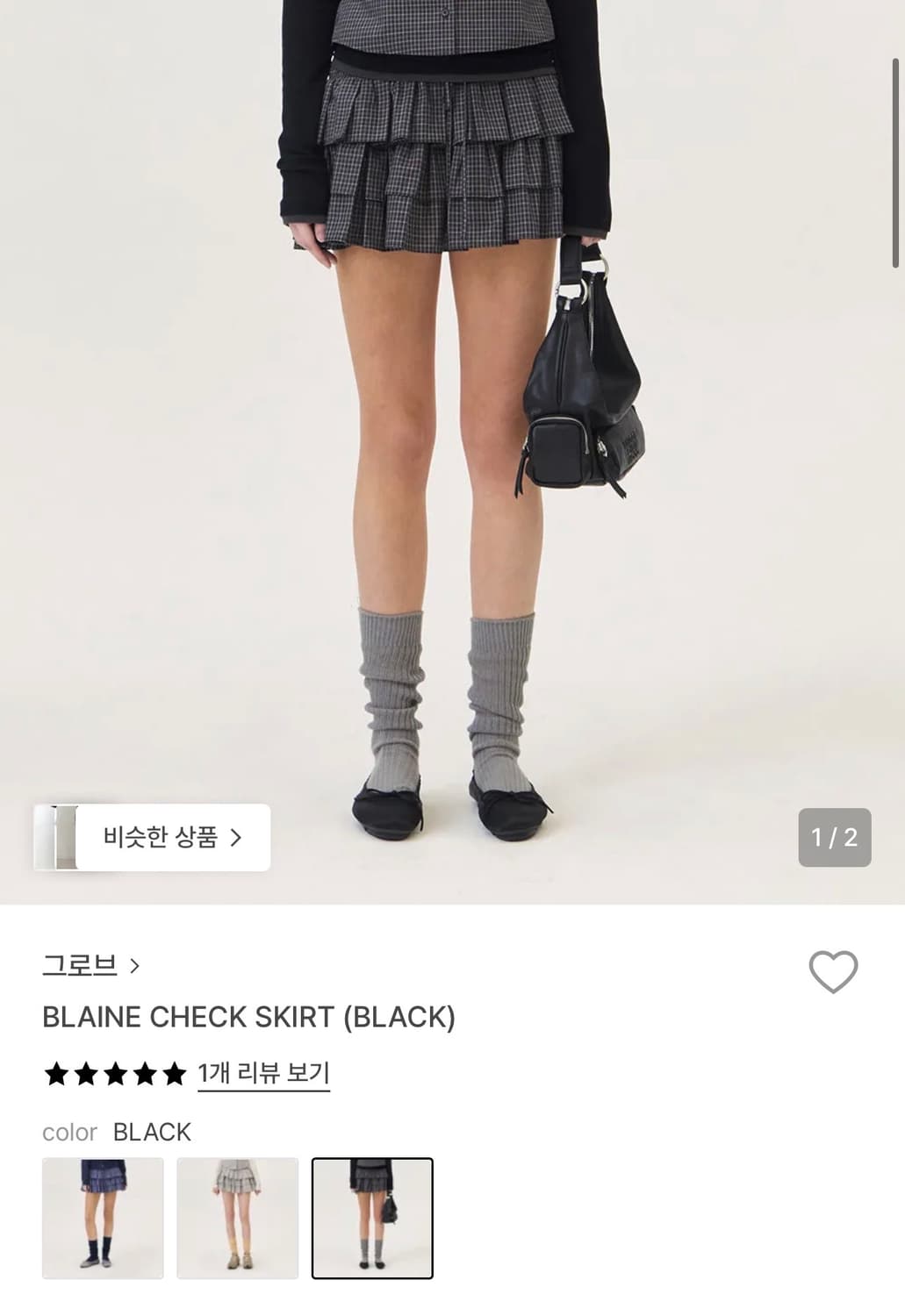Click the main model photo to enlarge it
Screen dimensions: 905x1316
[x=452, y=395]
